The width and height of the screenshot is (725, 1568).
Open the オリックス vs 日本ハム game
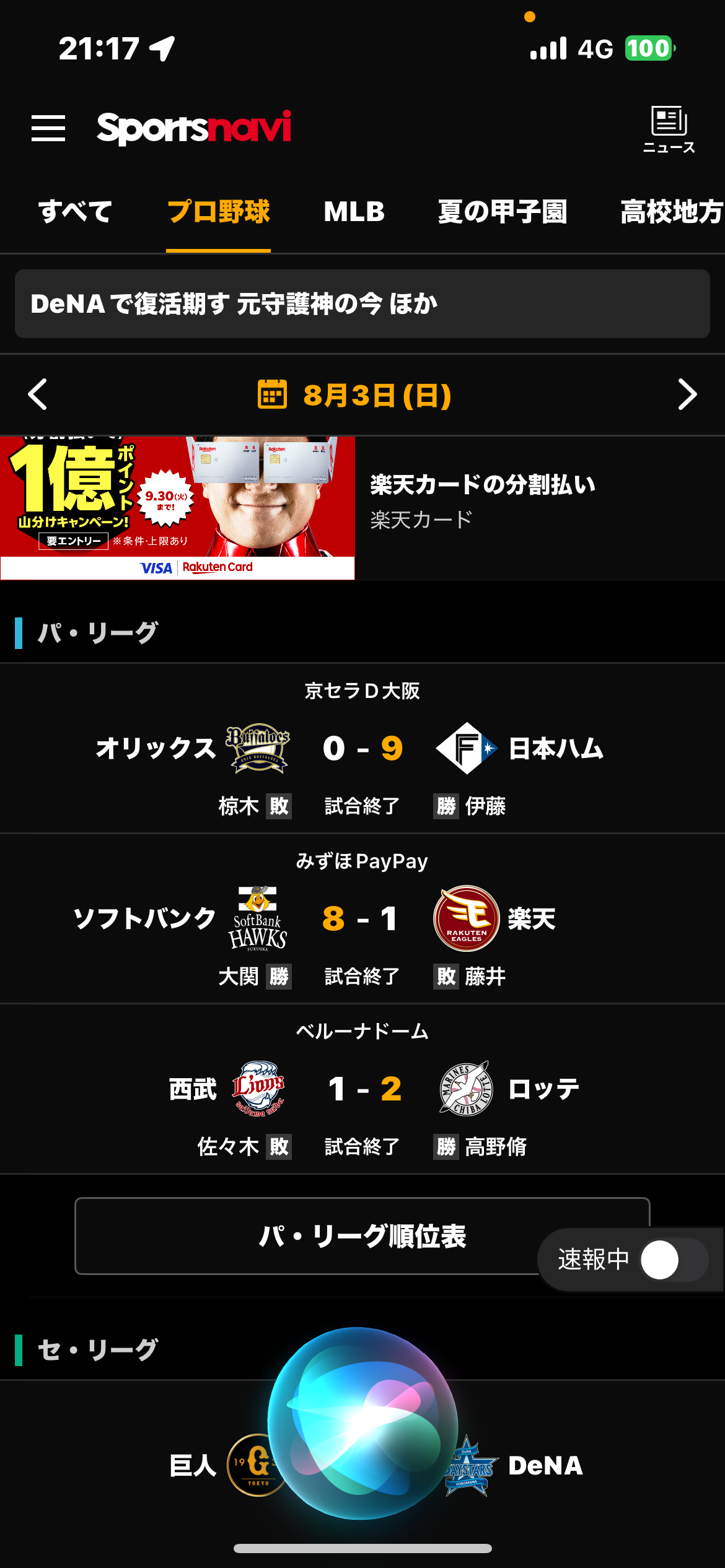coord(362,749)
